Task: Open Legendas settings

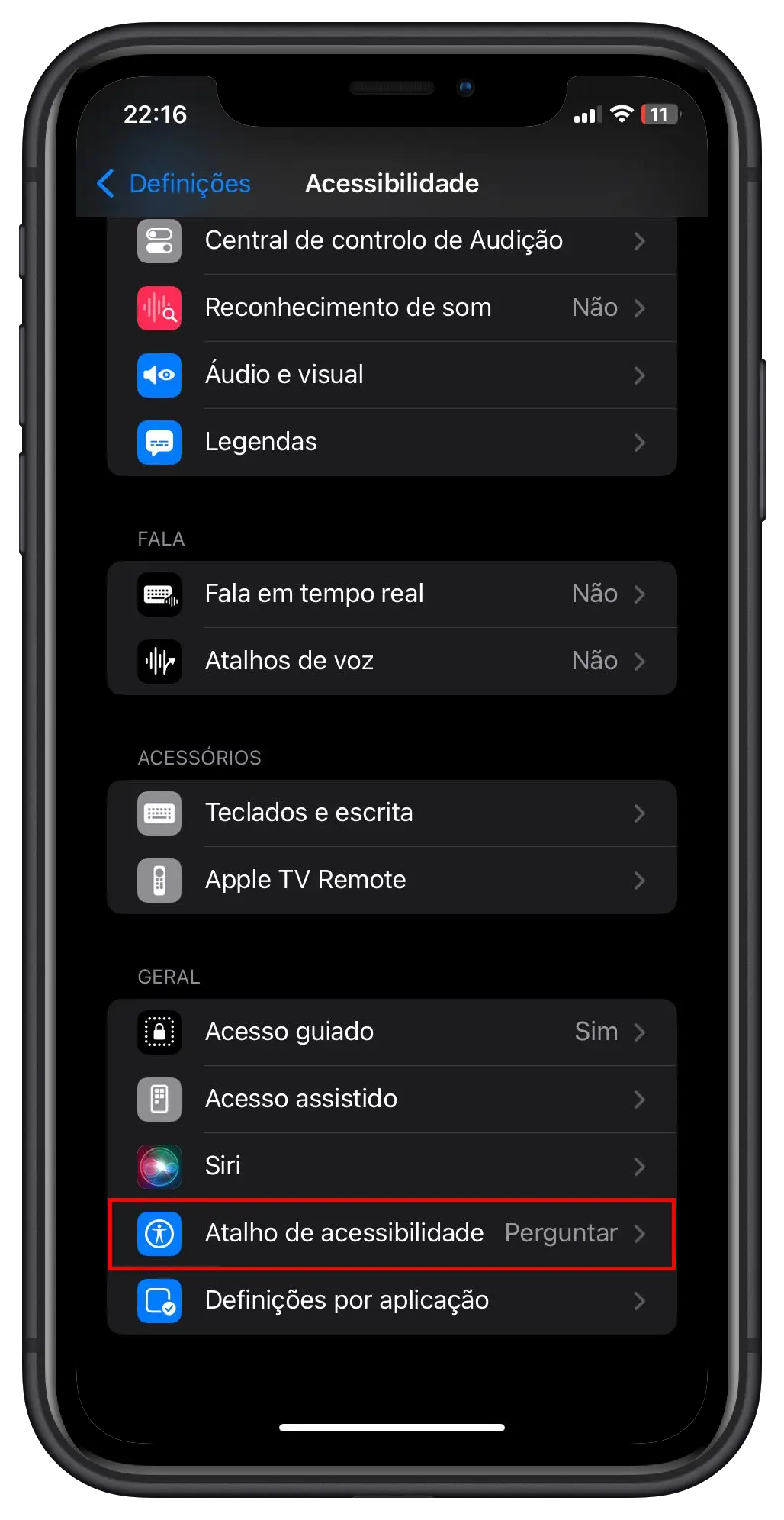Action: pyautogui.click(x=390, y=442)
